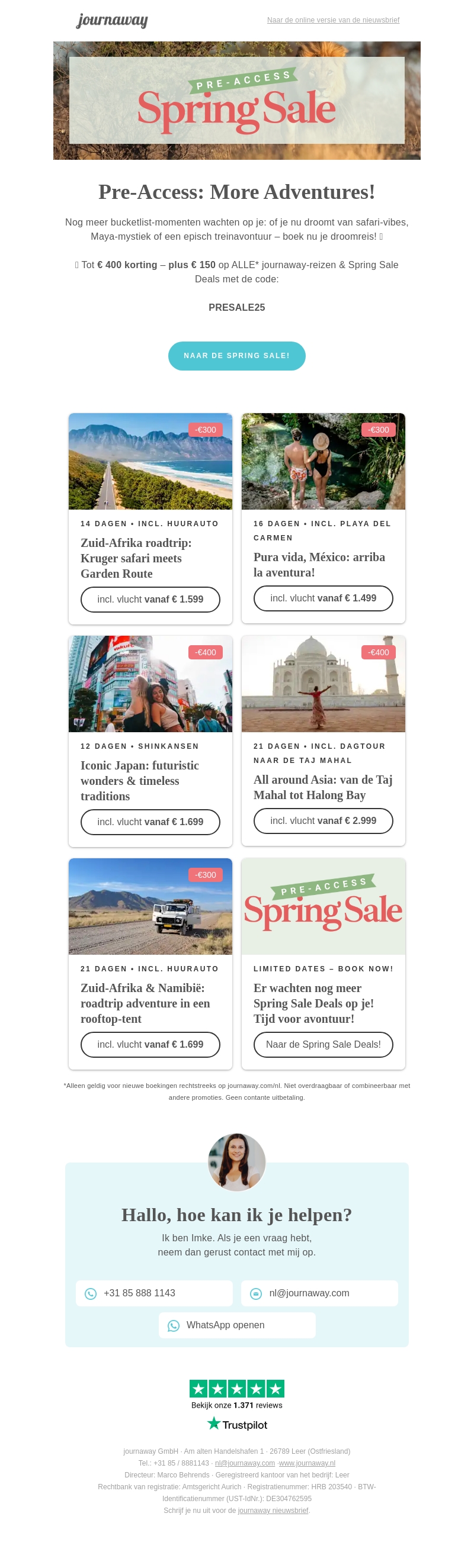Open the Iconic Japan trip photo

(x=150, y=684)
